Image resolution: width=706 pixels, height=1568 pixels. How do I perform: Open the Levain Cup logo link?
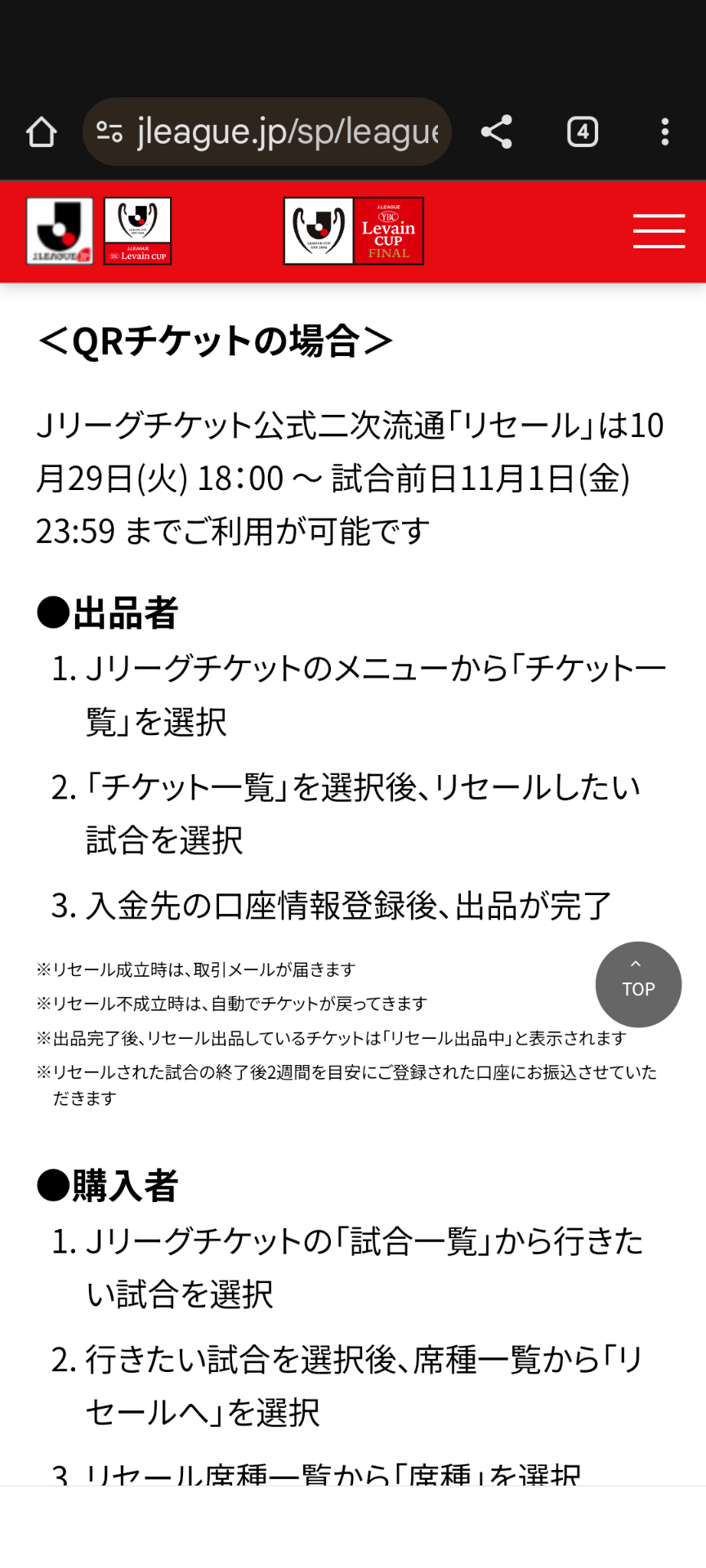pyautogui.click(x=137, y=231)
